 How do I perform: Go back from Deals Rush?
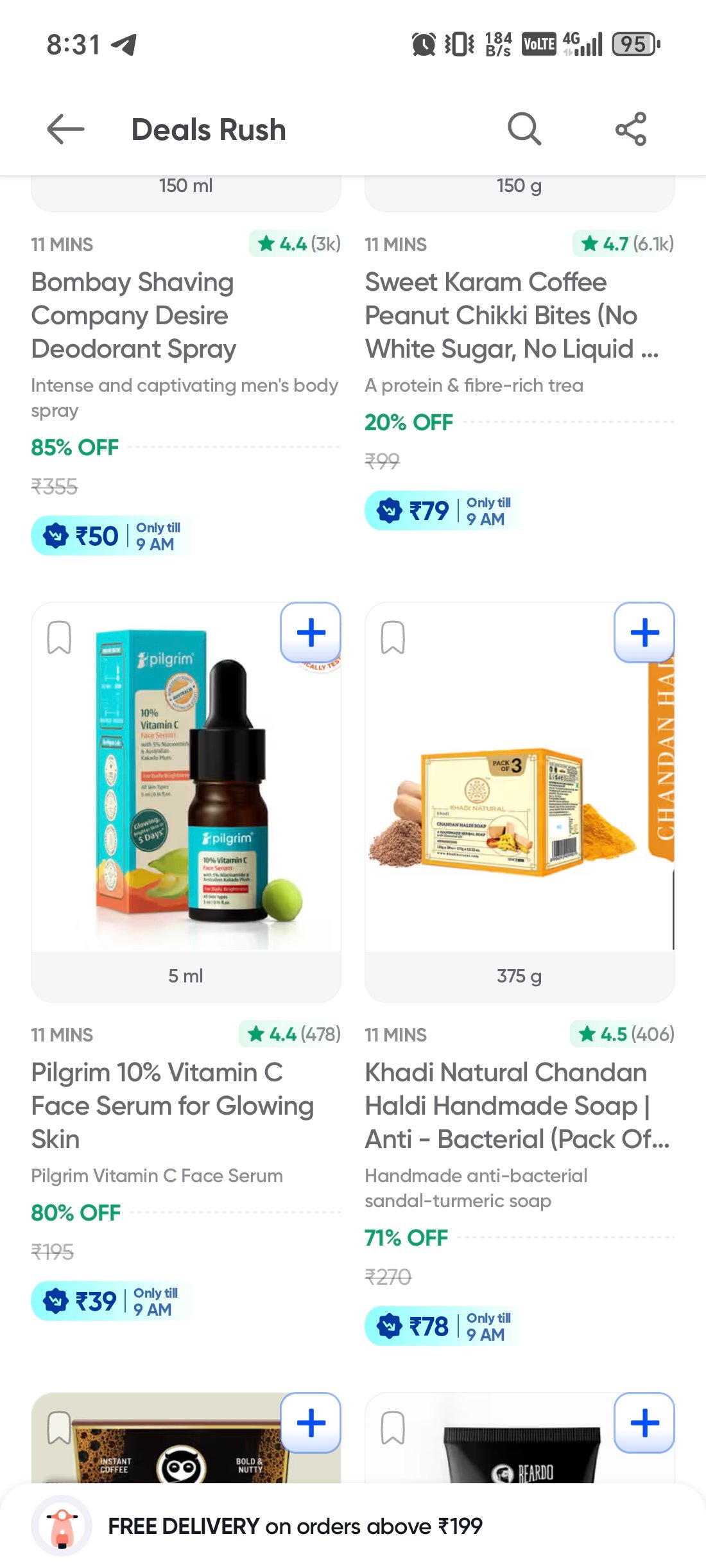(x=65, y=129)
